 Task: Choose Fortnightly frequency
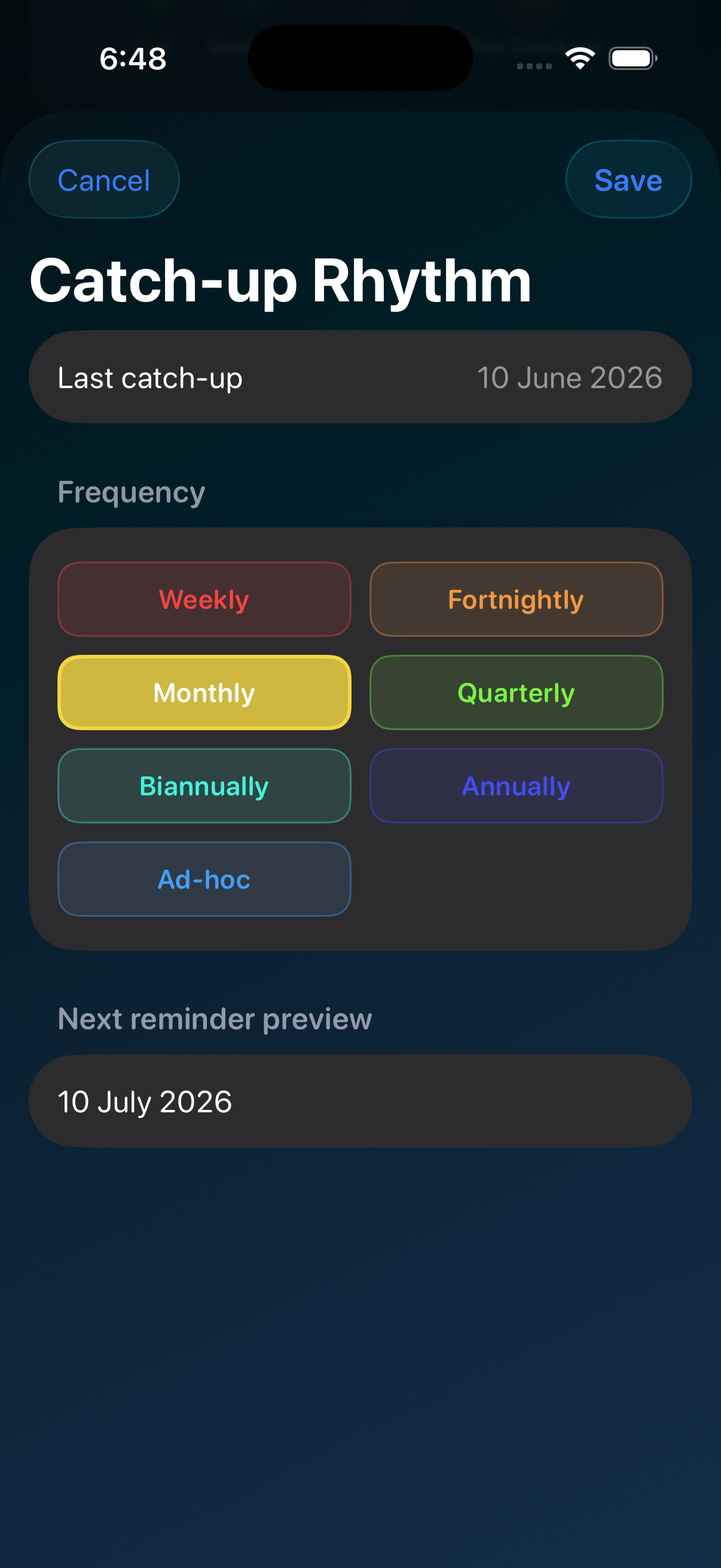click(516, 600)
